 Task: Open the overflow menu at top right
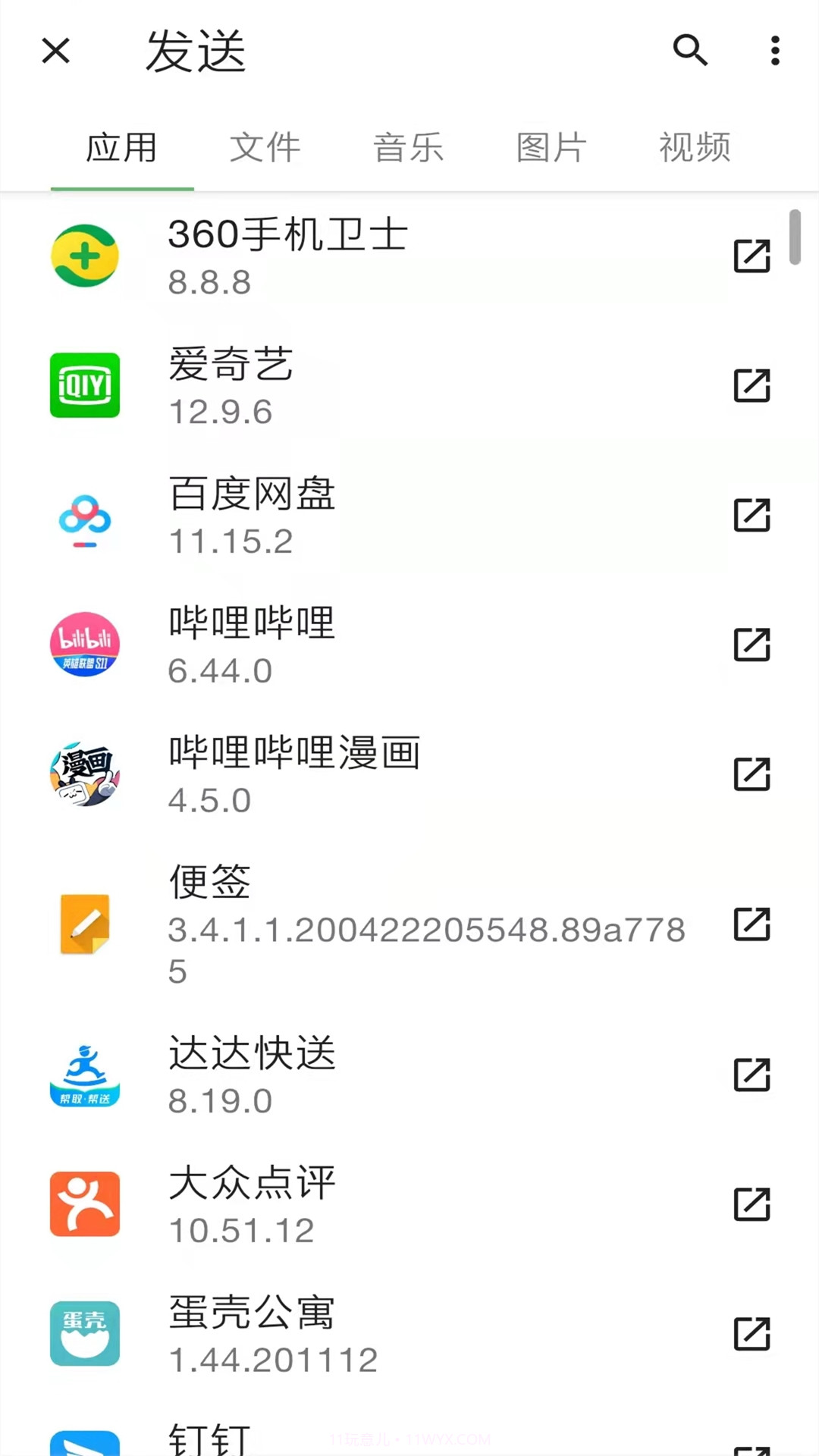point(773,51)
